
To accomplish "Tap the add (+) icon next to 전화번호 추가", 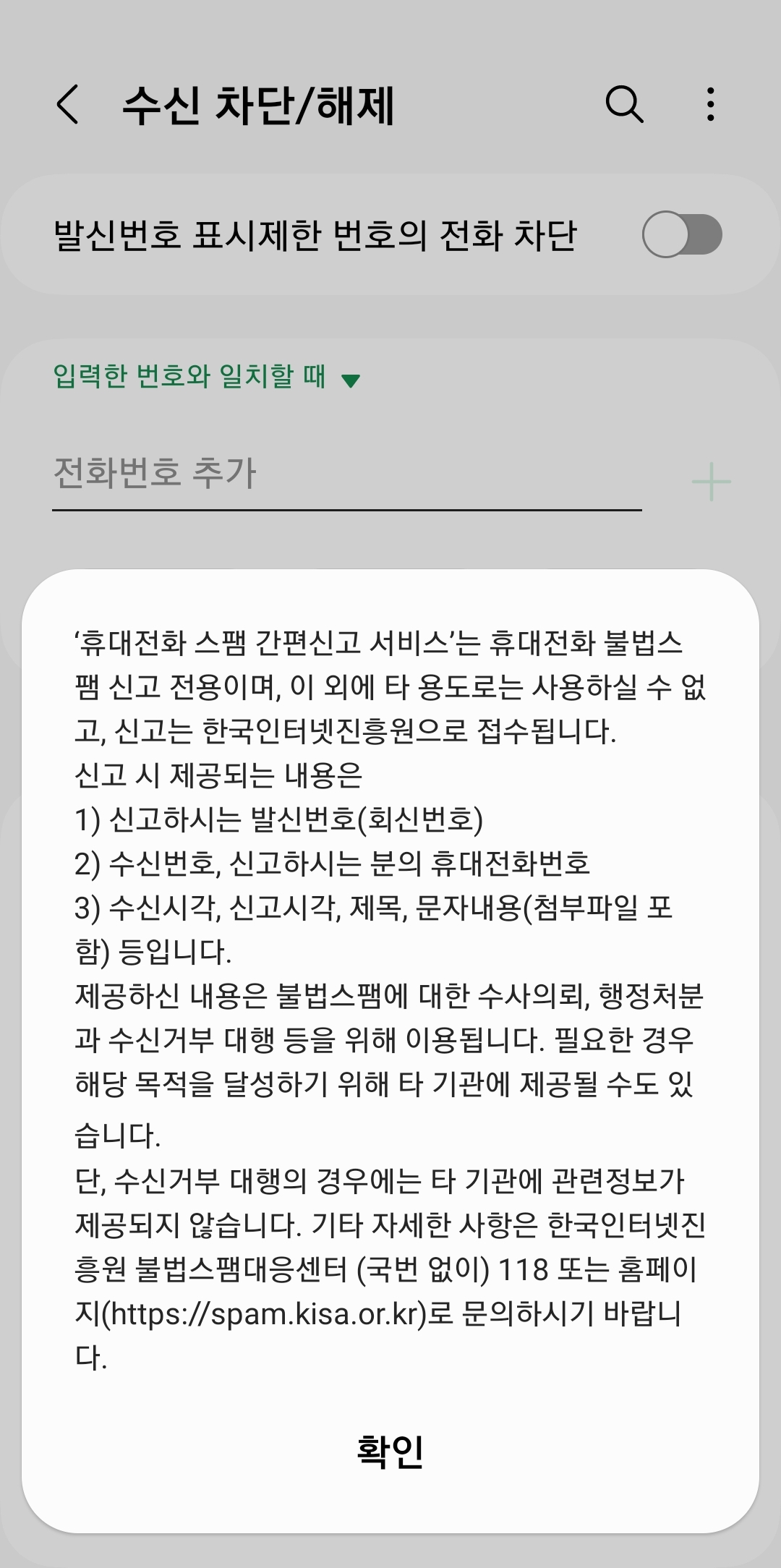I will (712, 483).
